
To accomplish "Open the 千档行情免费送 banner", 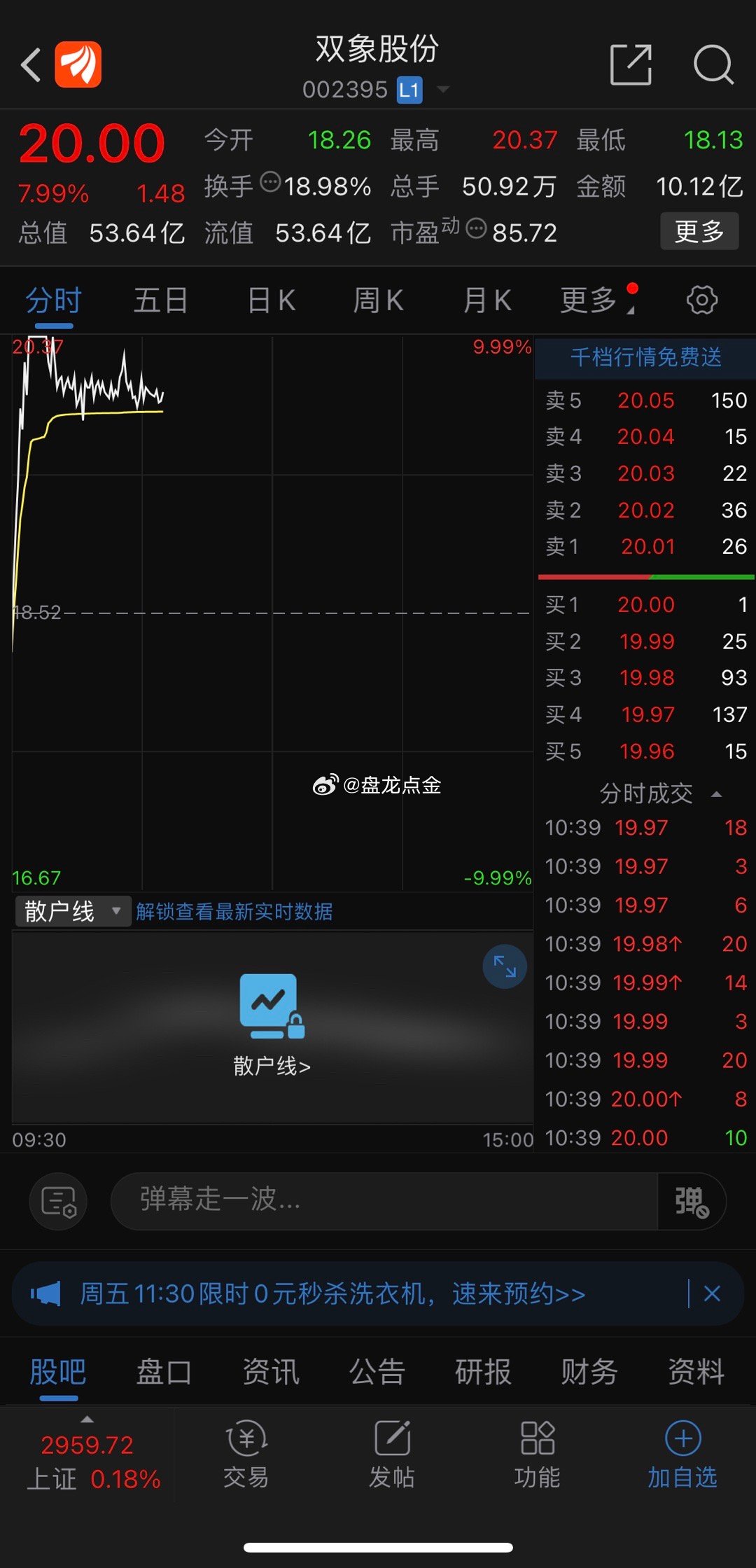I will point(645,357).
